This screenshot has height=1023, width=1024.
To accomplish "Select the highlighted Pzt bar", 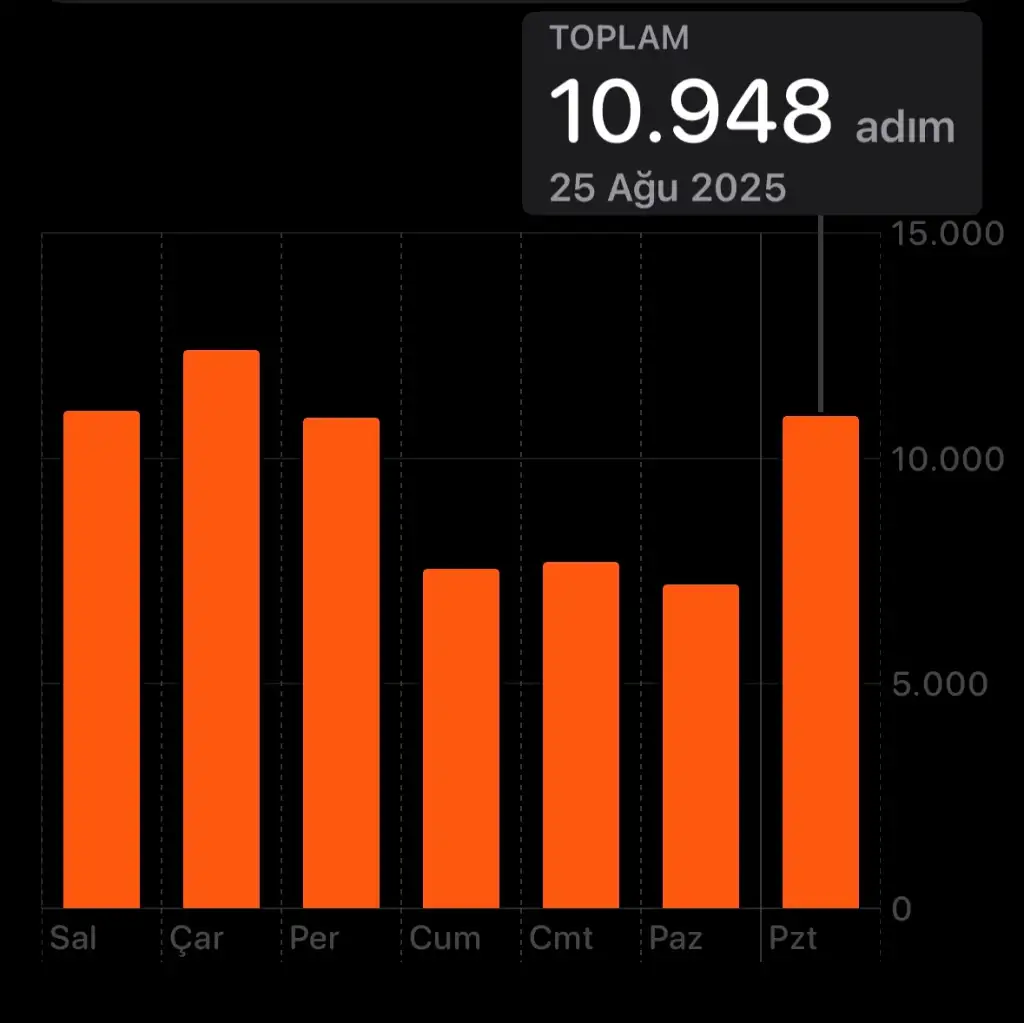I will (821, 662).
